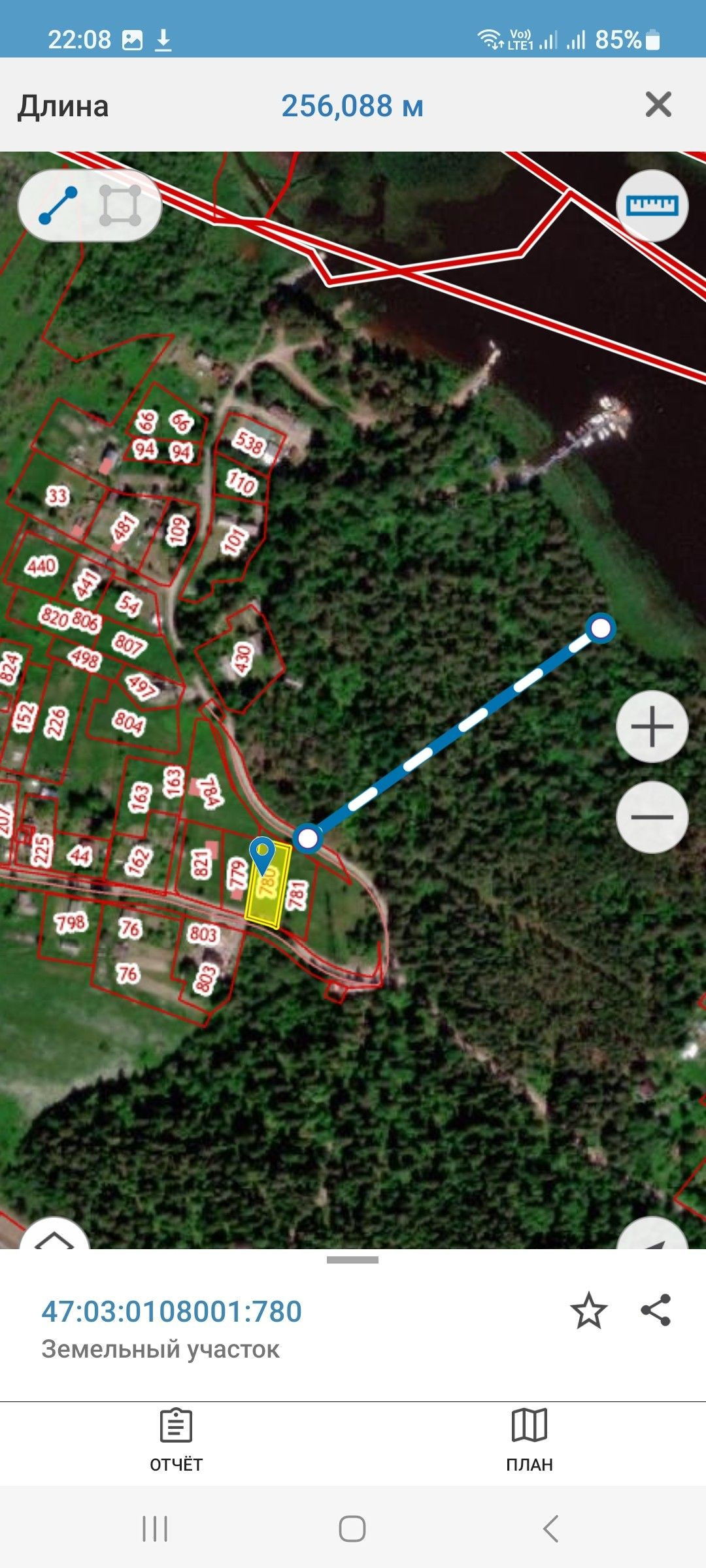This screenshot has width=706, height=1568.
Task: Center map on my location
Action: [x=652, y=1233]
